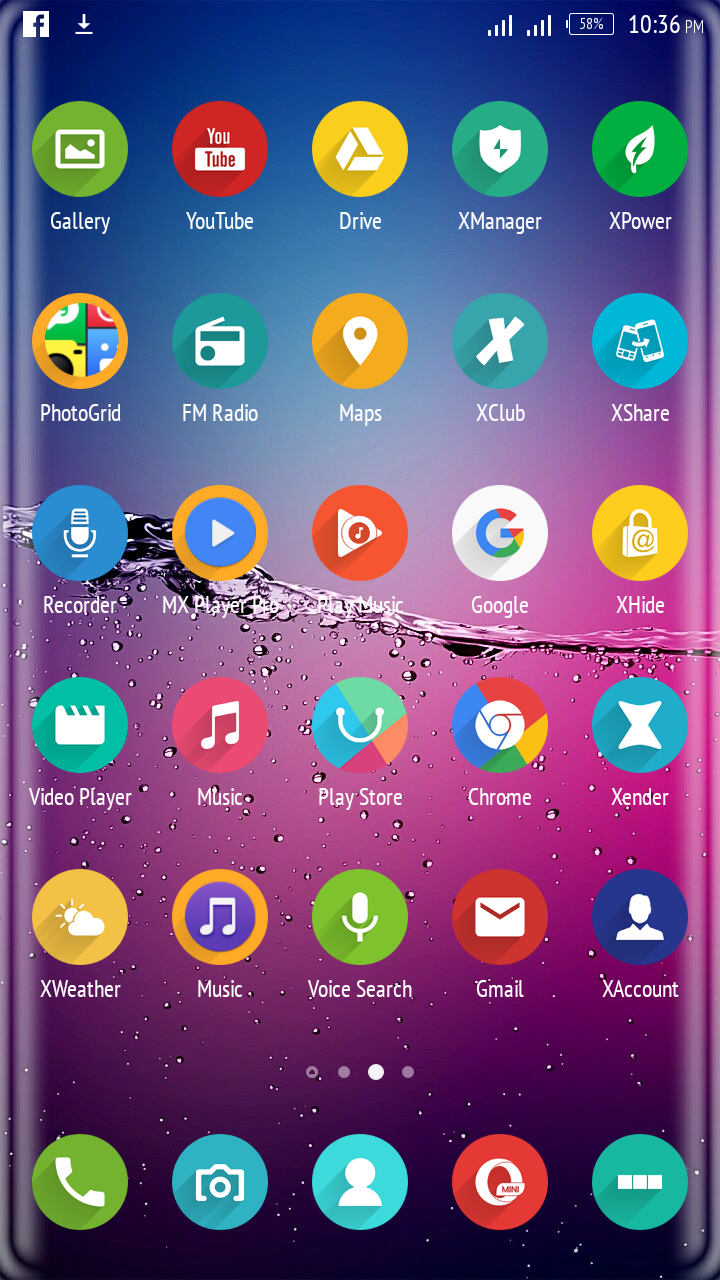Launch YouTube
The width and height of the screenshot is (720, 1280).
(x=220, y=149)
